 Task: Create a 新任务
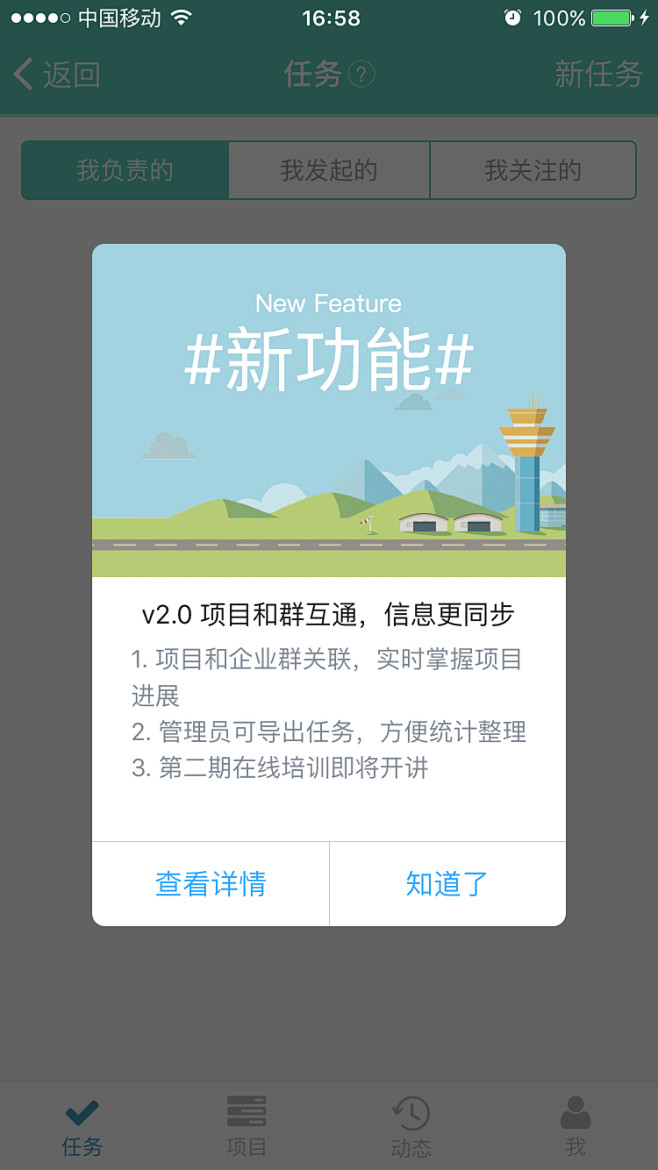[598, 75]
